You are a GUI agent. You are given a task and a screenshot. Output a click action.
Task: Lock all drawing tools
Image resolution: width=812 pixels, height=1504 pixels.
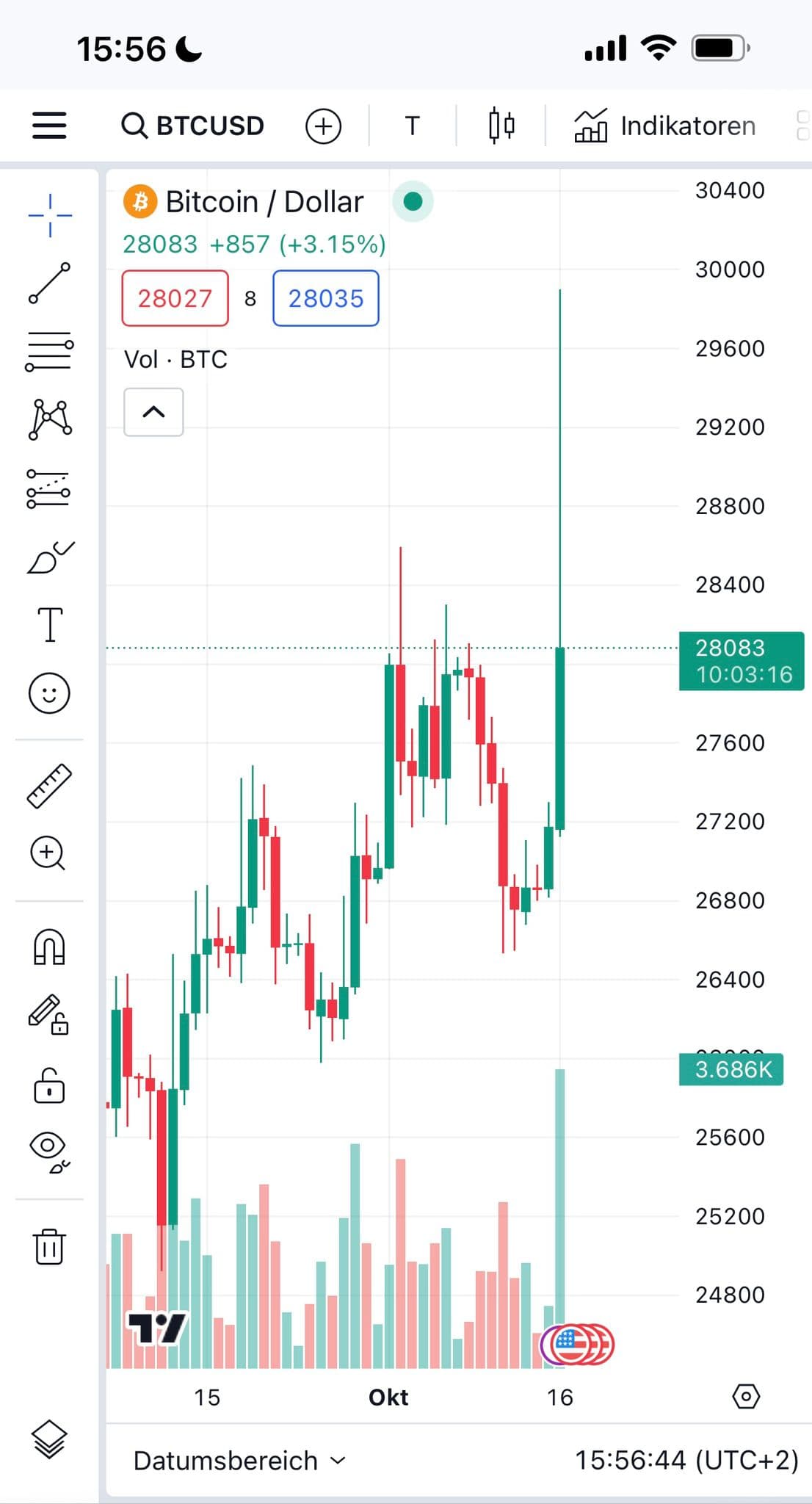49,1085
